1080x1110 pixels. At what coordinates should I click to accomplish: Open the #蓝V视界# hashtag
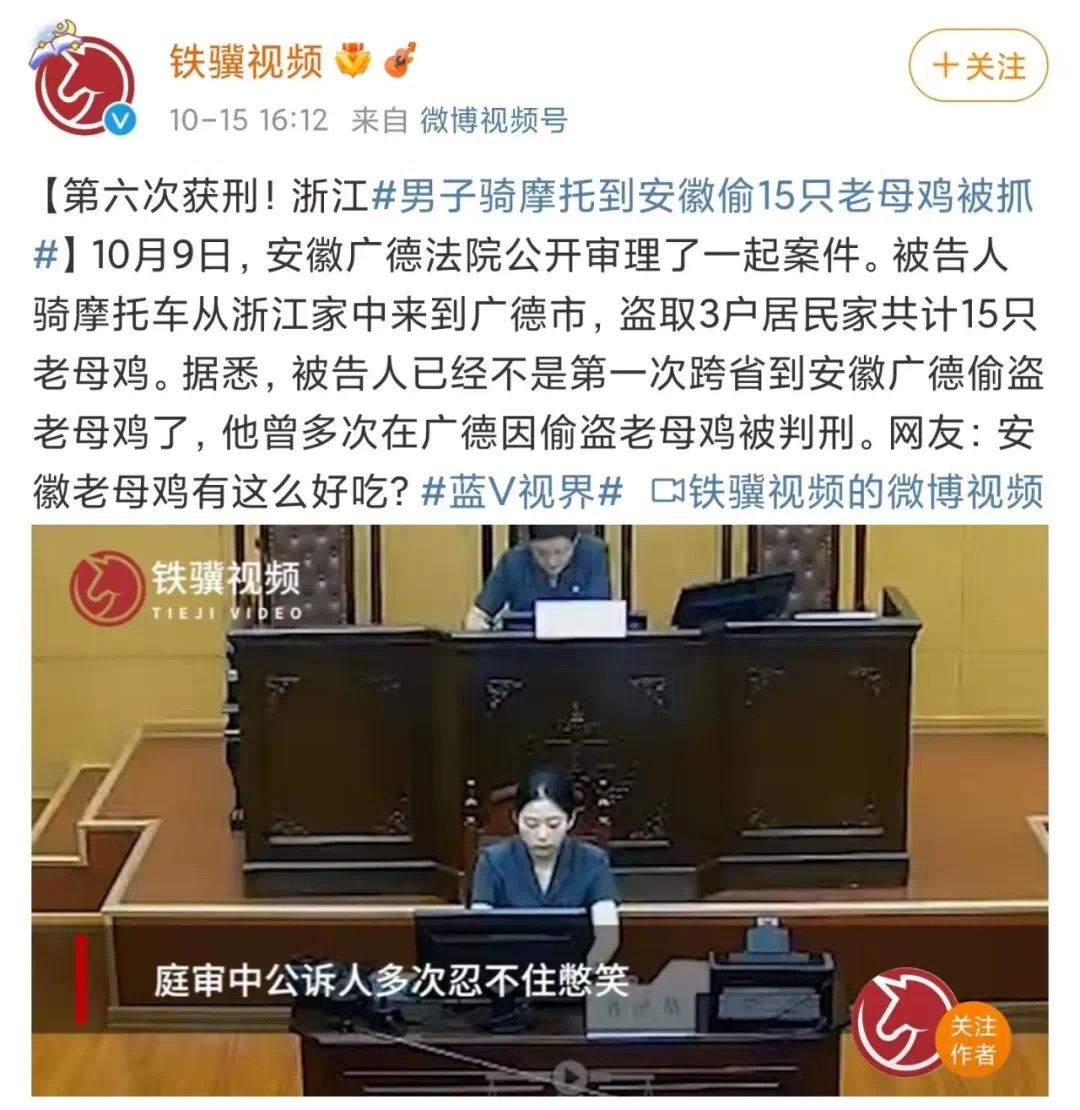(x=522, y=491)
